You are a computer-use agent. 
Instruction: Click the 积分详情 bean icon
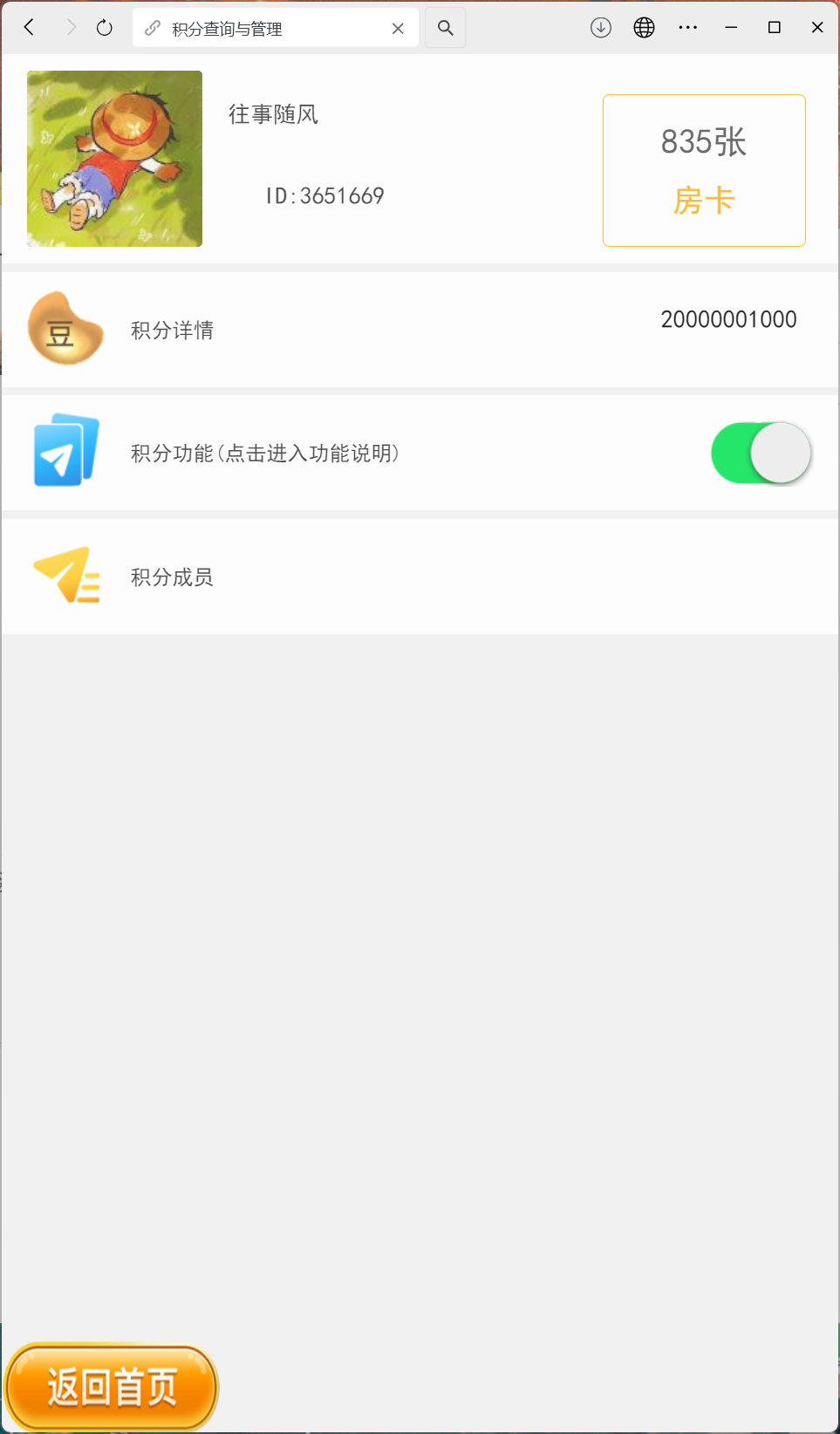click(65, 329)
